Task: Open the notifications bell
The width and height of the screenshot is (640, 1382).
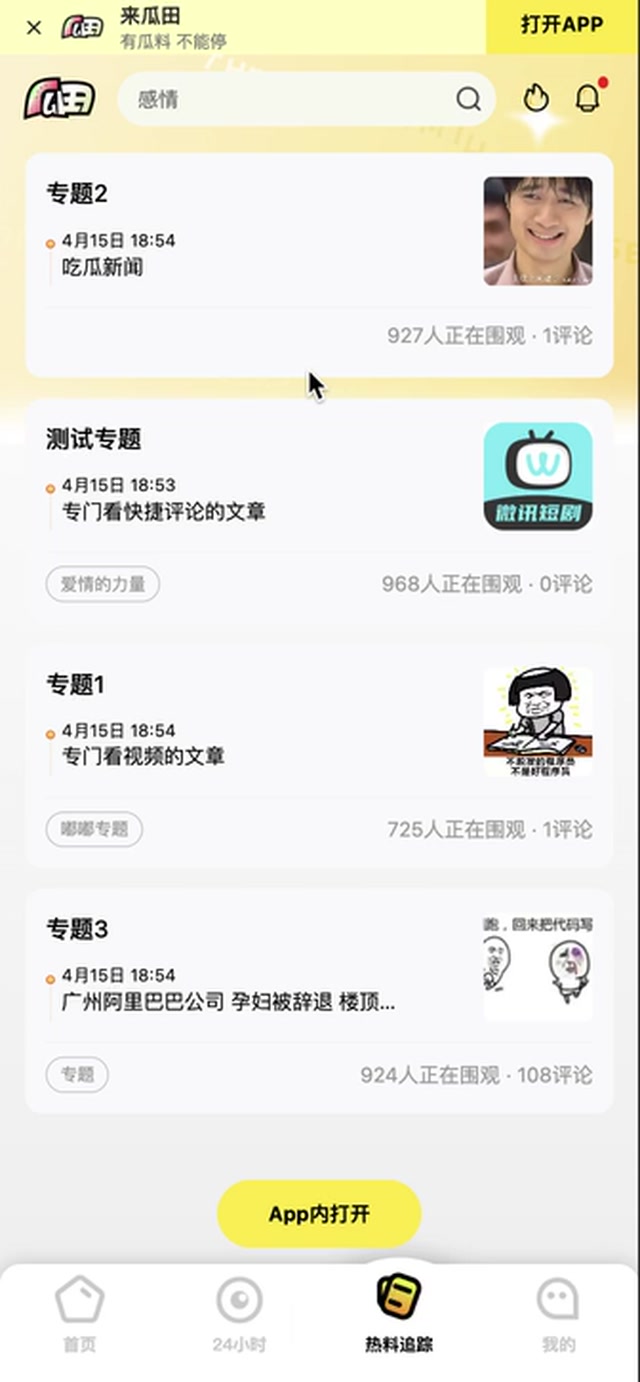Action: pyautogui.click(x=588, y=98)
